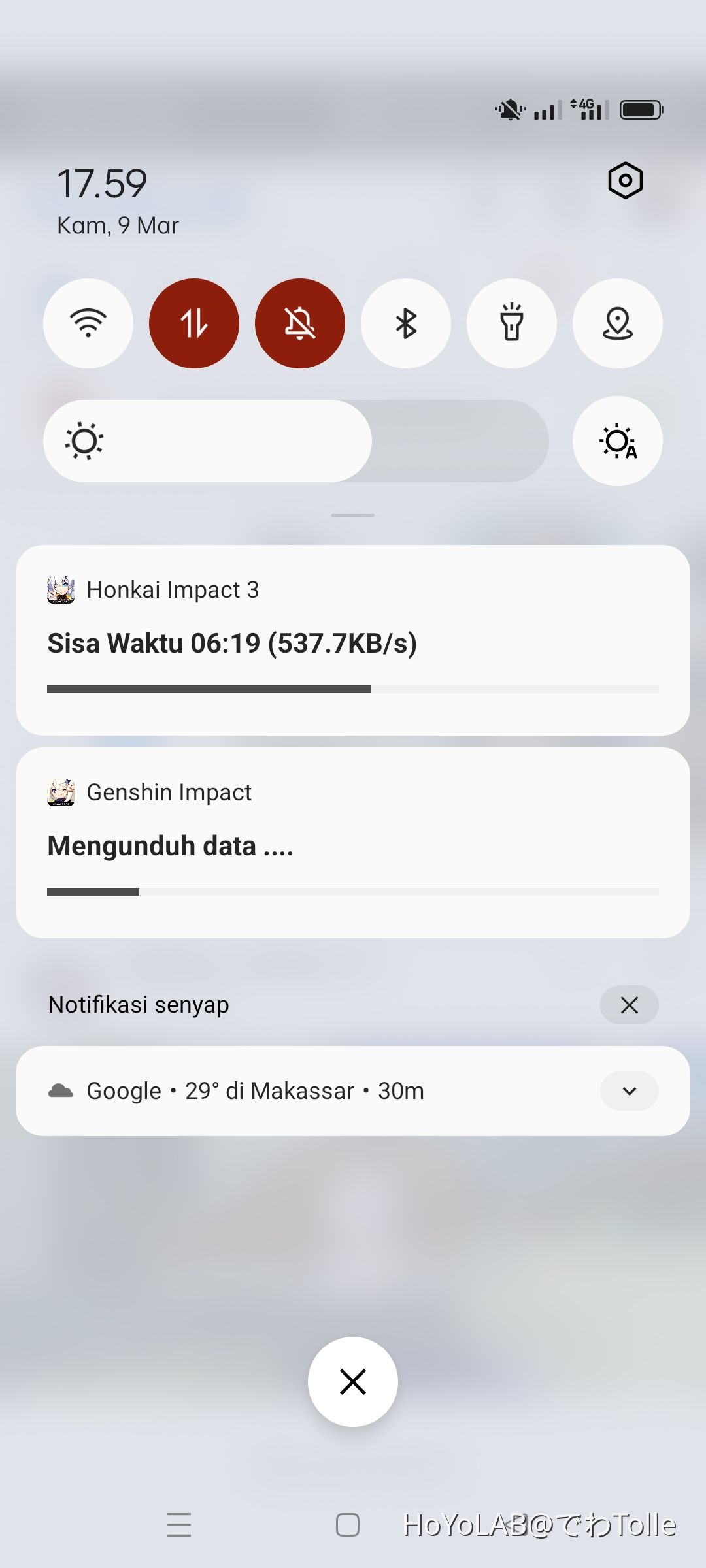Tap the brightness slider bar
Viewport: 706px width, 1568px height.
pyautogui.click(x=295, y=441)
